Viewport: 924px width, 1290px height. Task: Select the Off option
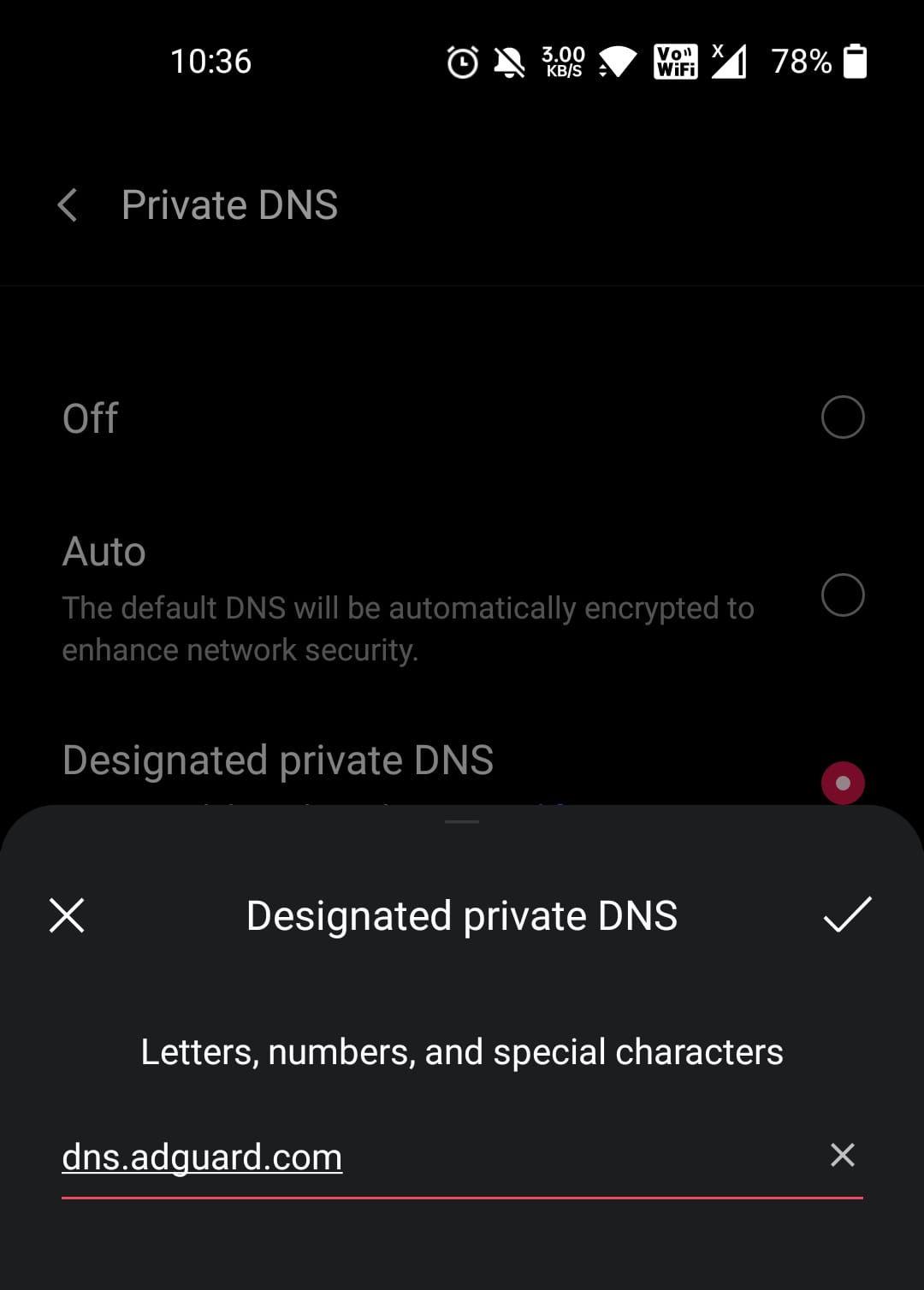coord(842,417)
